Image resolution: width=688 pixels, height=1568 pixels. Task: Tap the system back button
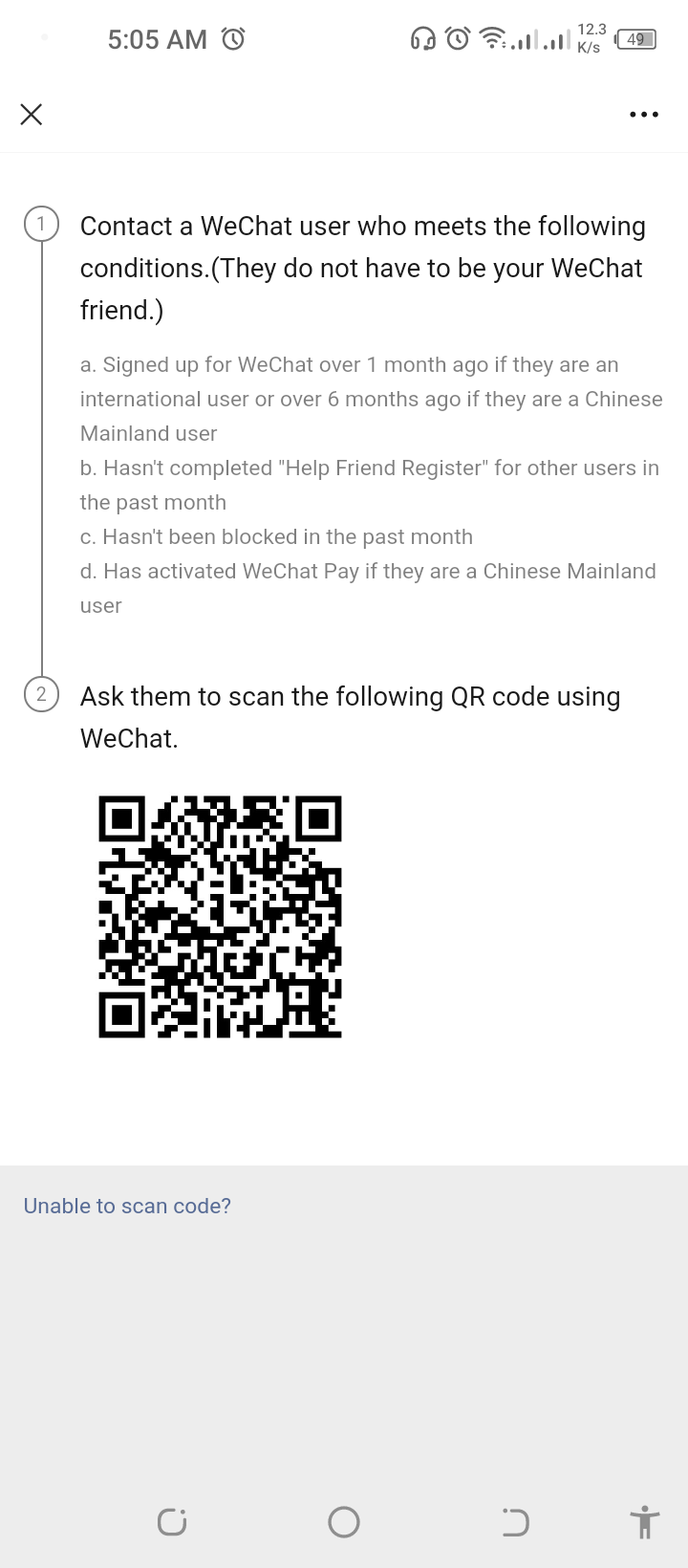(x=515, y=1521)
